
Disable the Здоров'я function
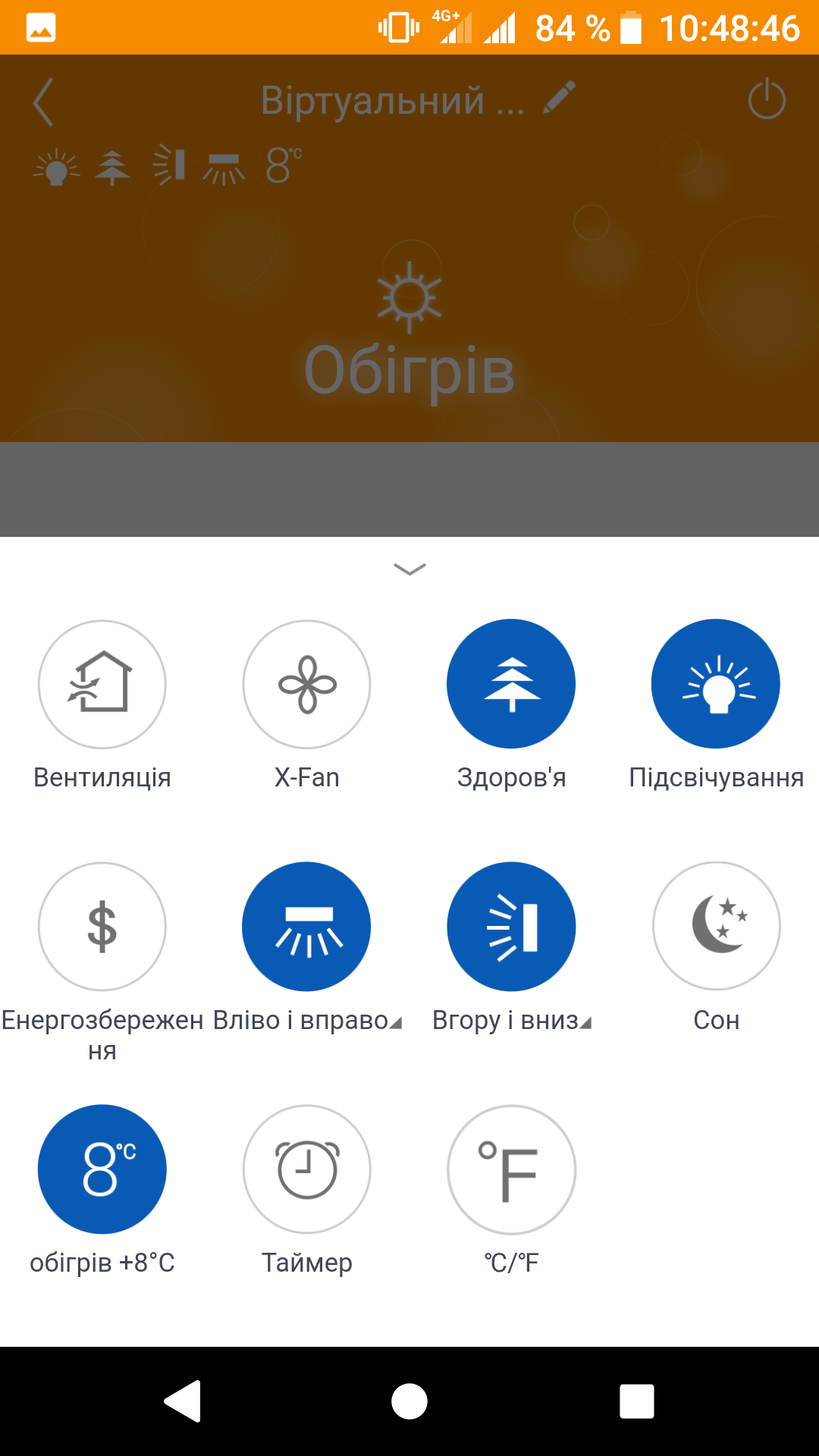coord(511,684)
